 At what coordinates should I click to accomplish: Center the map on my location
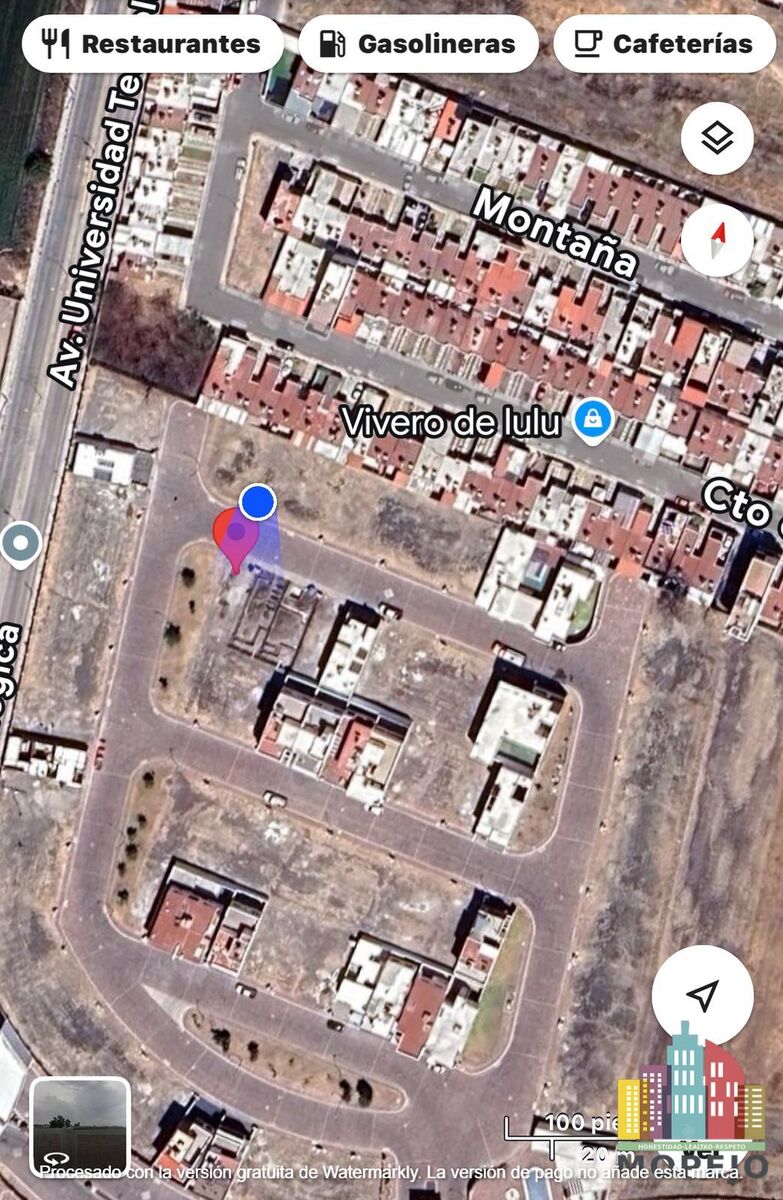click(702, 994)
